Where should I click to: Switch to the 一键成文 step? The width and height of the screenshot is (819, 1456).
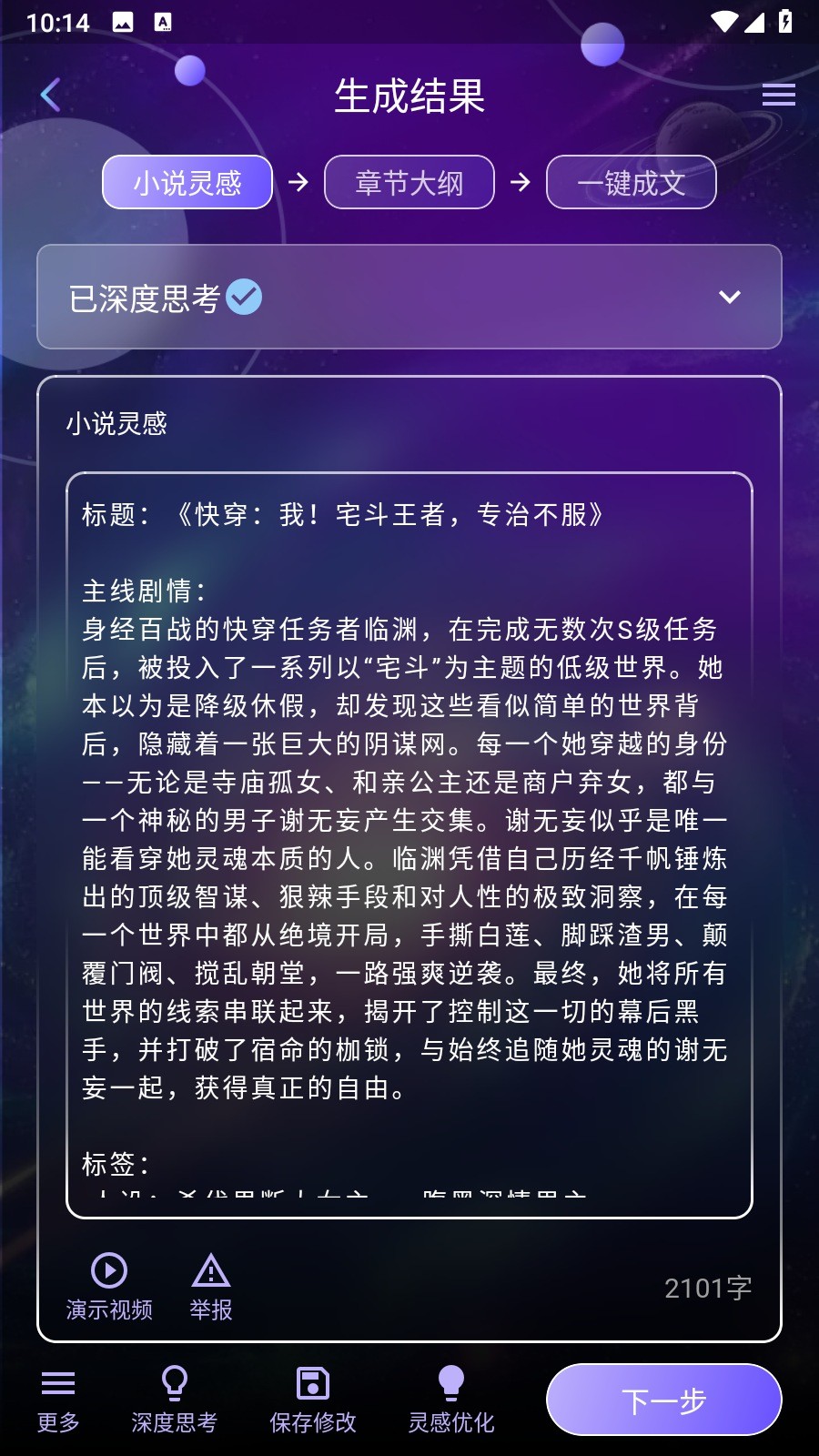click(x=631, y=182)
